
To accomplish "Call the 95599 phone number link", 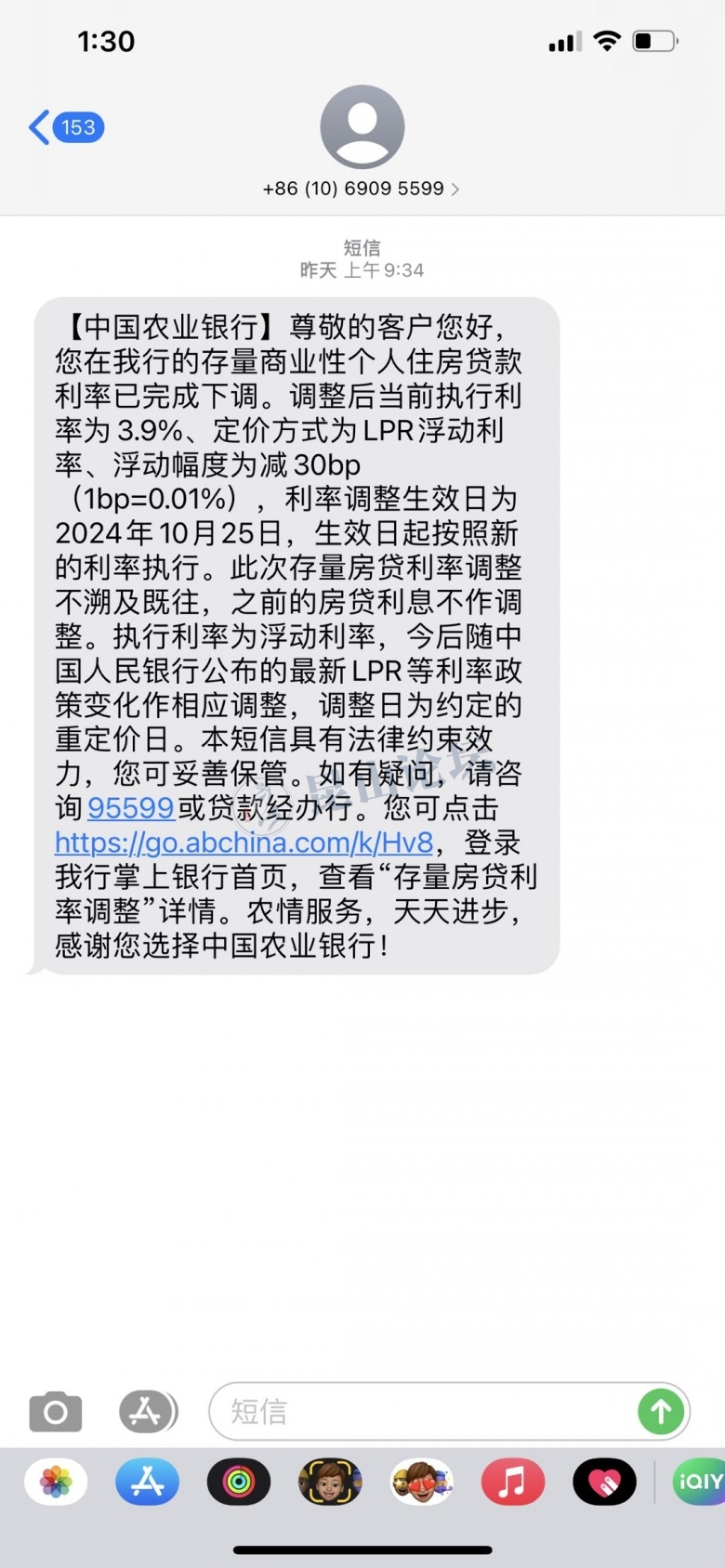I will click(130, 808).
